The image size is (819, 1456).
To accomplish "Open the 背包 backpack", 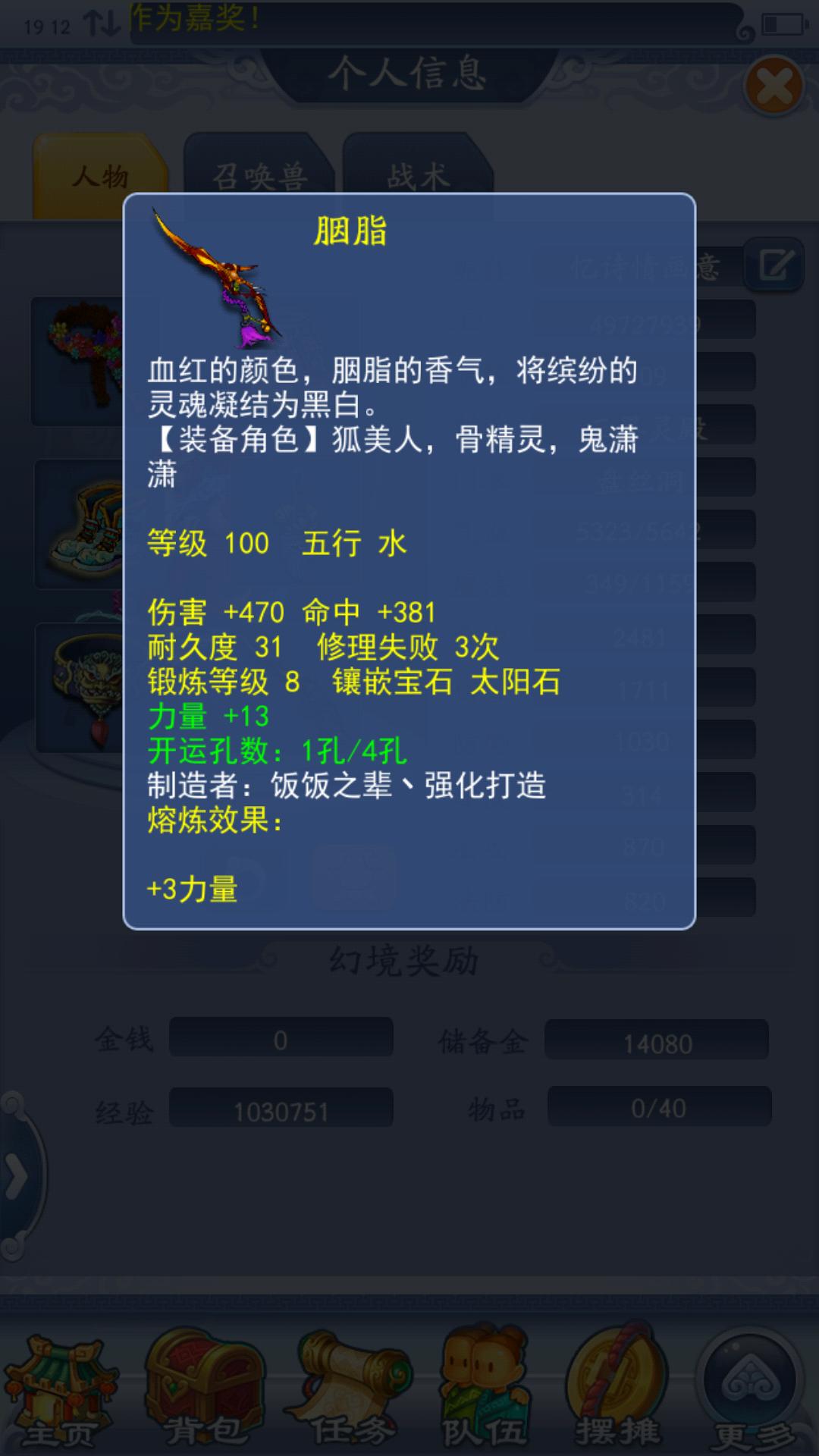I will [203, 1392].
